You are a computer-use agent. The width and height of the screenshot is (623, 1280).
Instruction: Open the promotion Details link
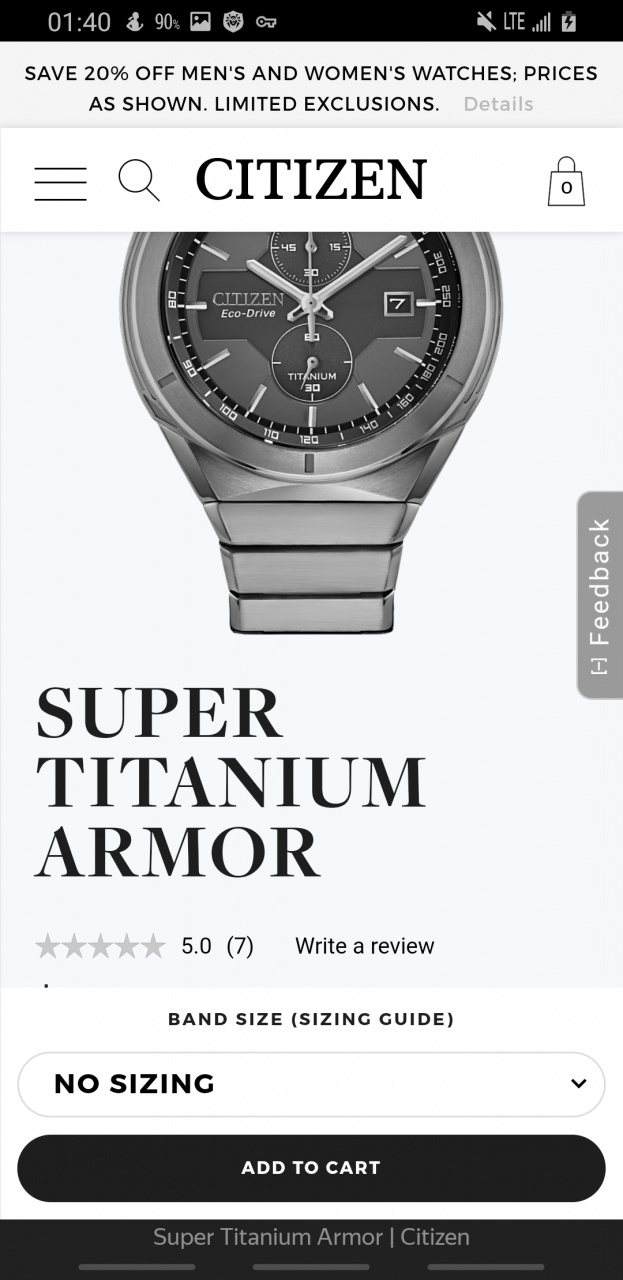(x=498, y=104)
